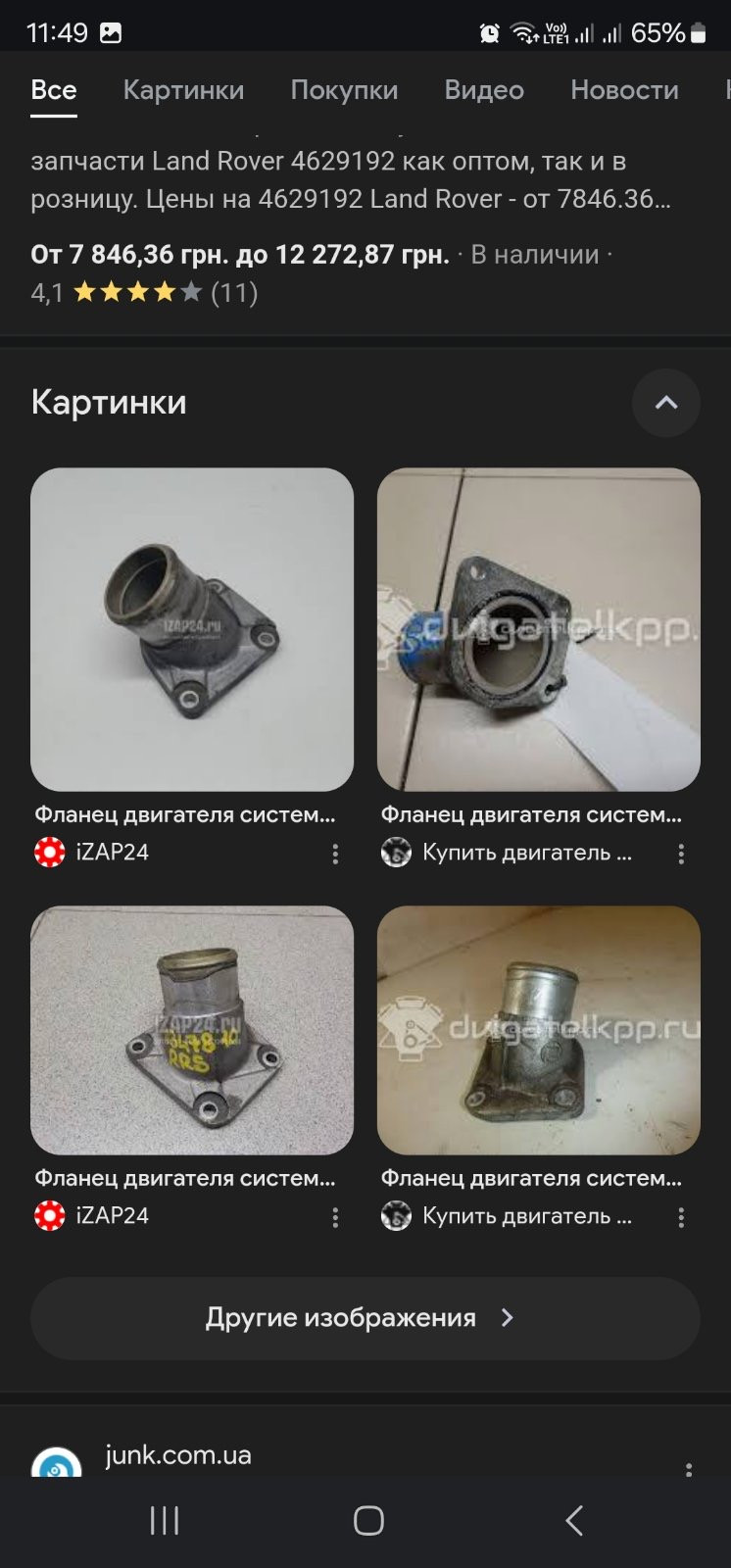
Task: Go back using system navigation
Action: click(x=574, y=1521)
